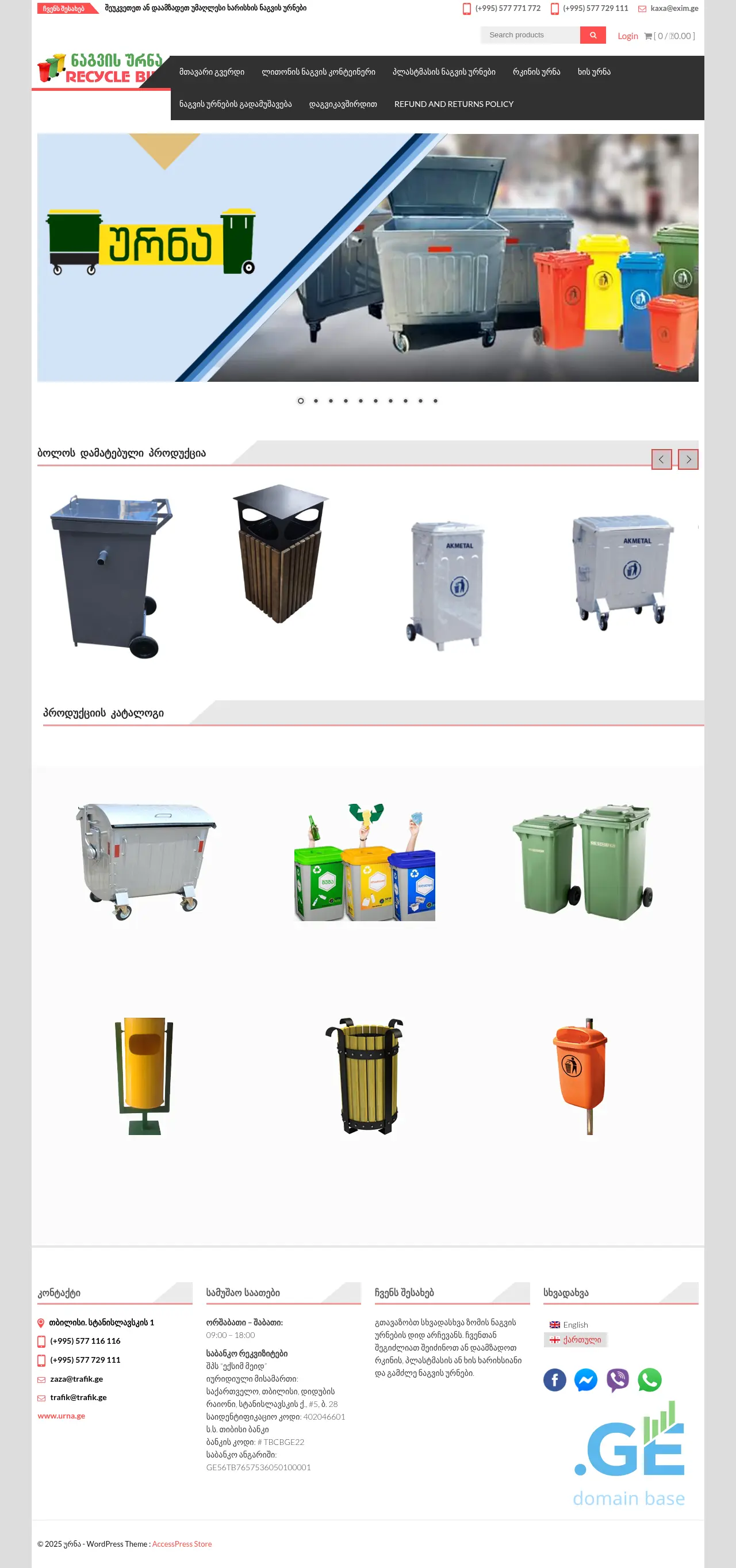The image size is (736, 1568).
Task: Open Refund and Returns Policy page
Action: click(454, 104)
